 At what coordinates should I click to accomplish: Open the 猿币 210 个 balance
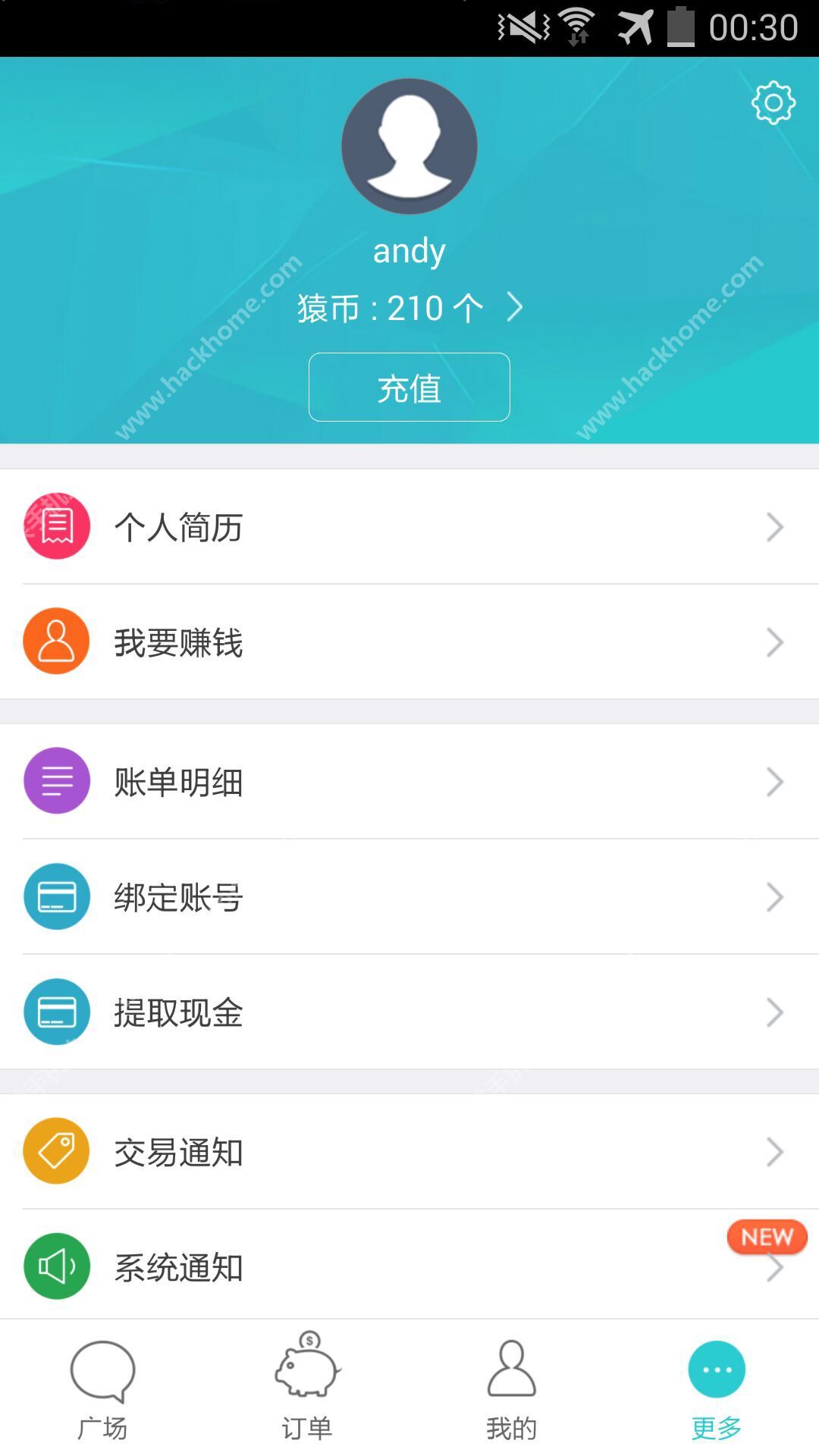pyautogui.click(x=409, y=308)
